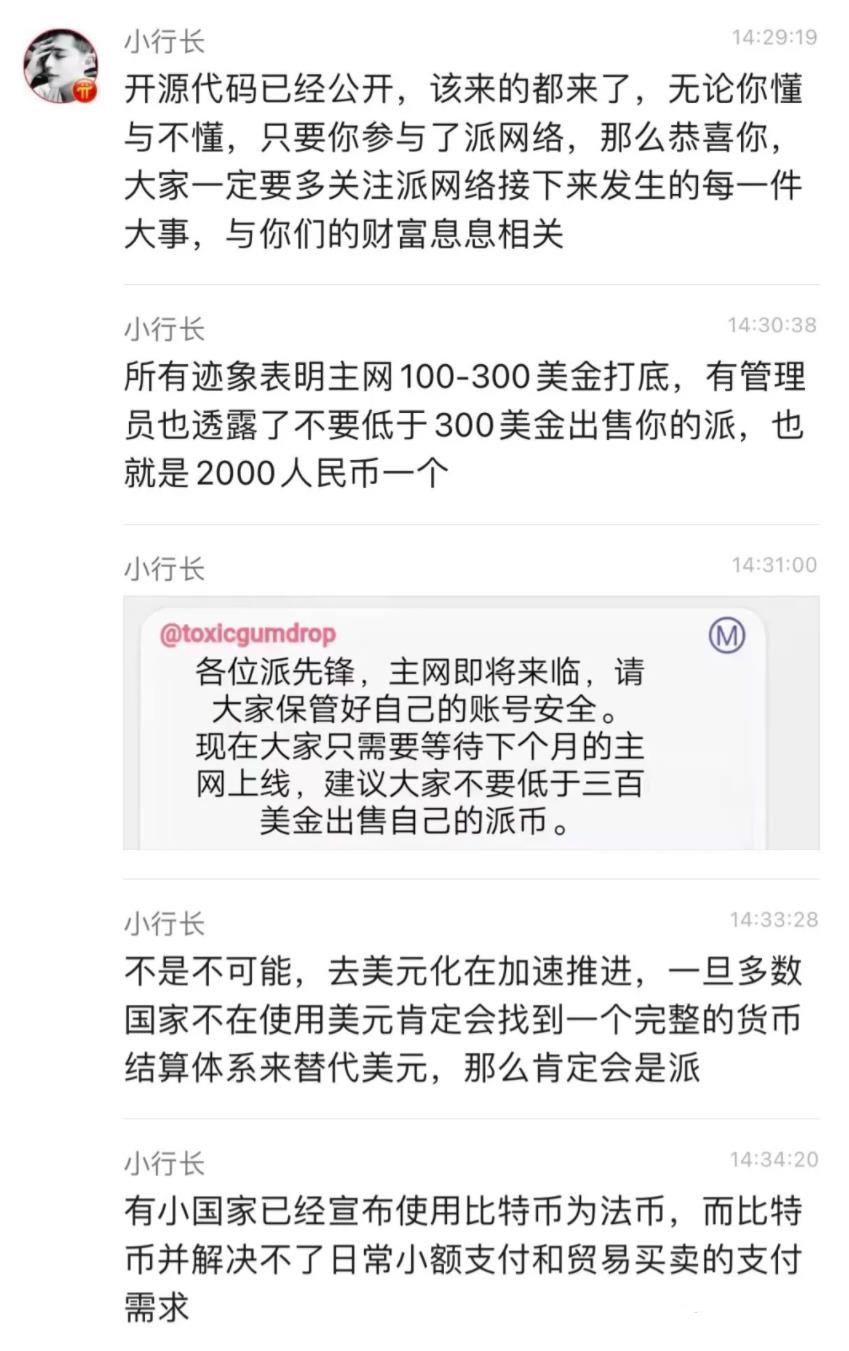
Task: Open the @toxicgumdrop image message
Action: (x=470, y=723)
